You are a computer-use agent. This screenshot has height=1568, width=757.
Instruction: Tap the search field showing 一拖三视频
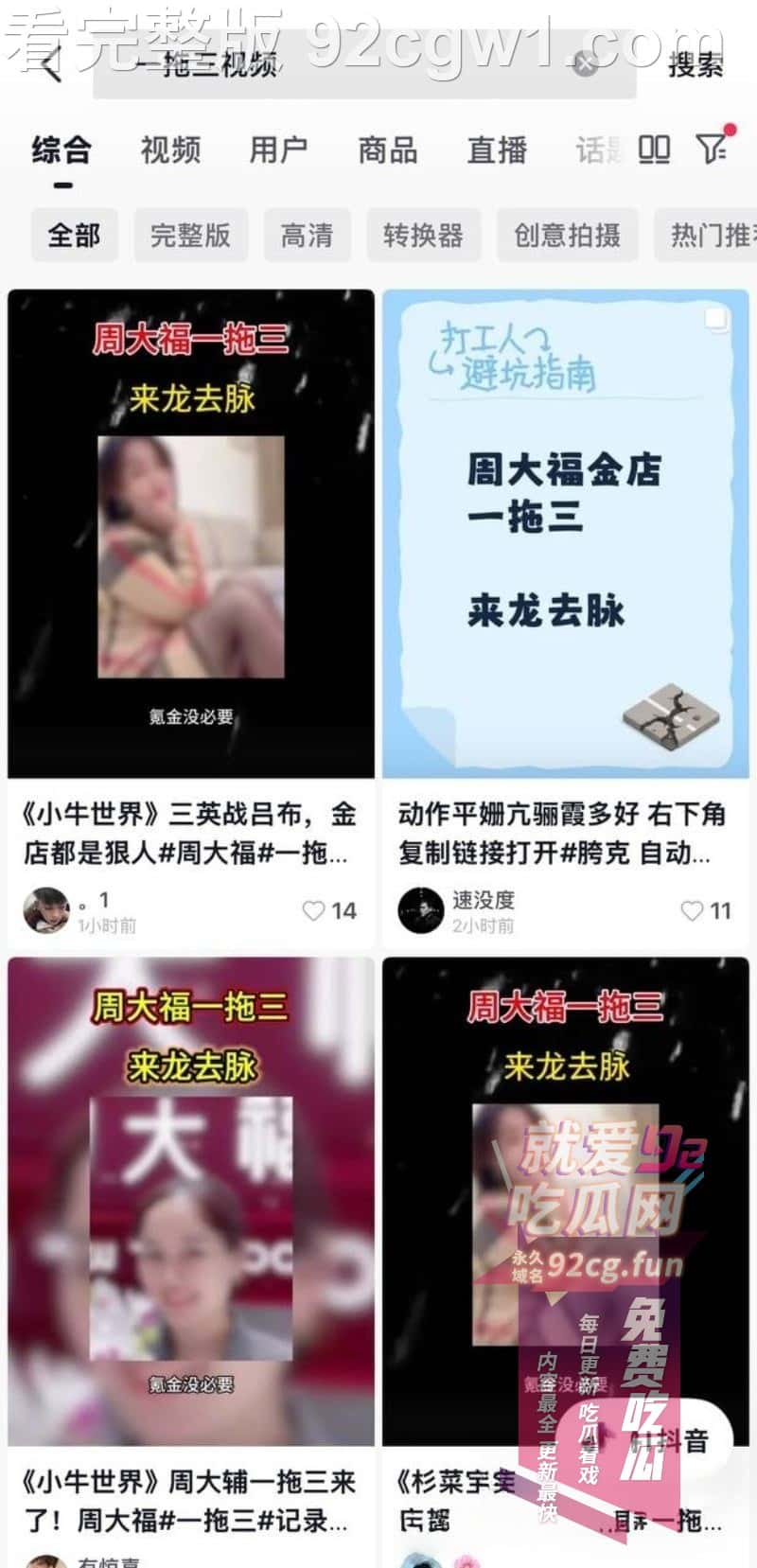[331, 66]
